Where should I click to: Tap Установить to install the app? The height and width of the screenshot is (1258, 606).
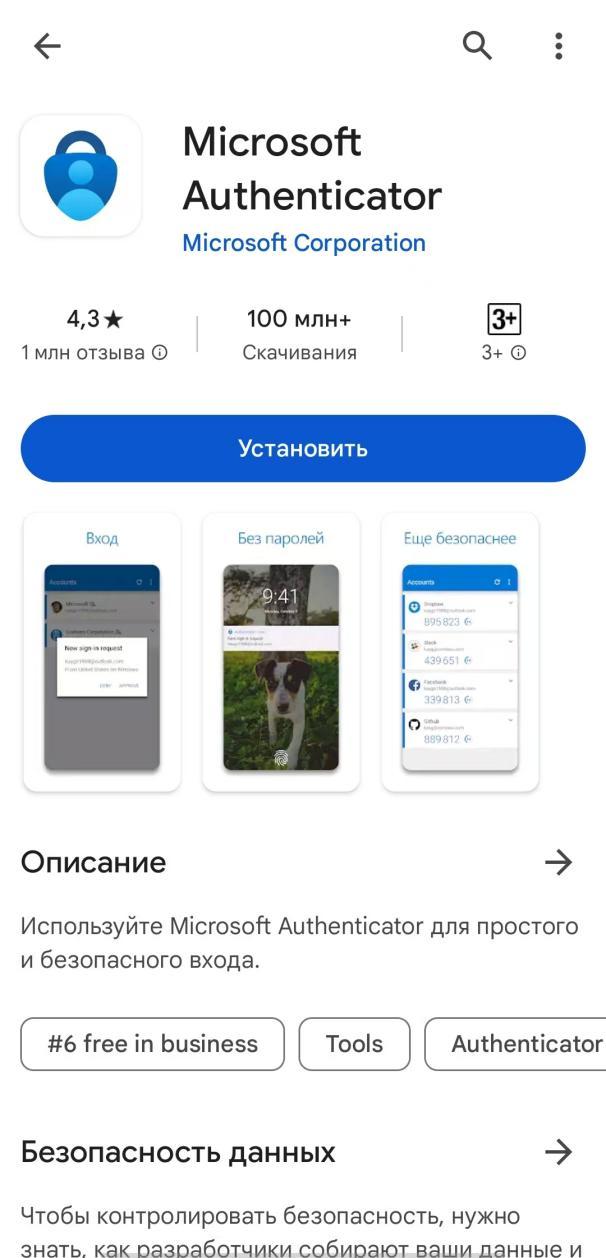(x=303, y=448)
